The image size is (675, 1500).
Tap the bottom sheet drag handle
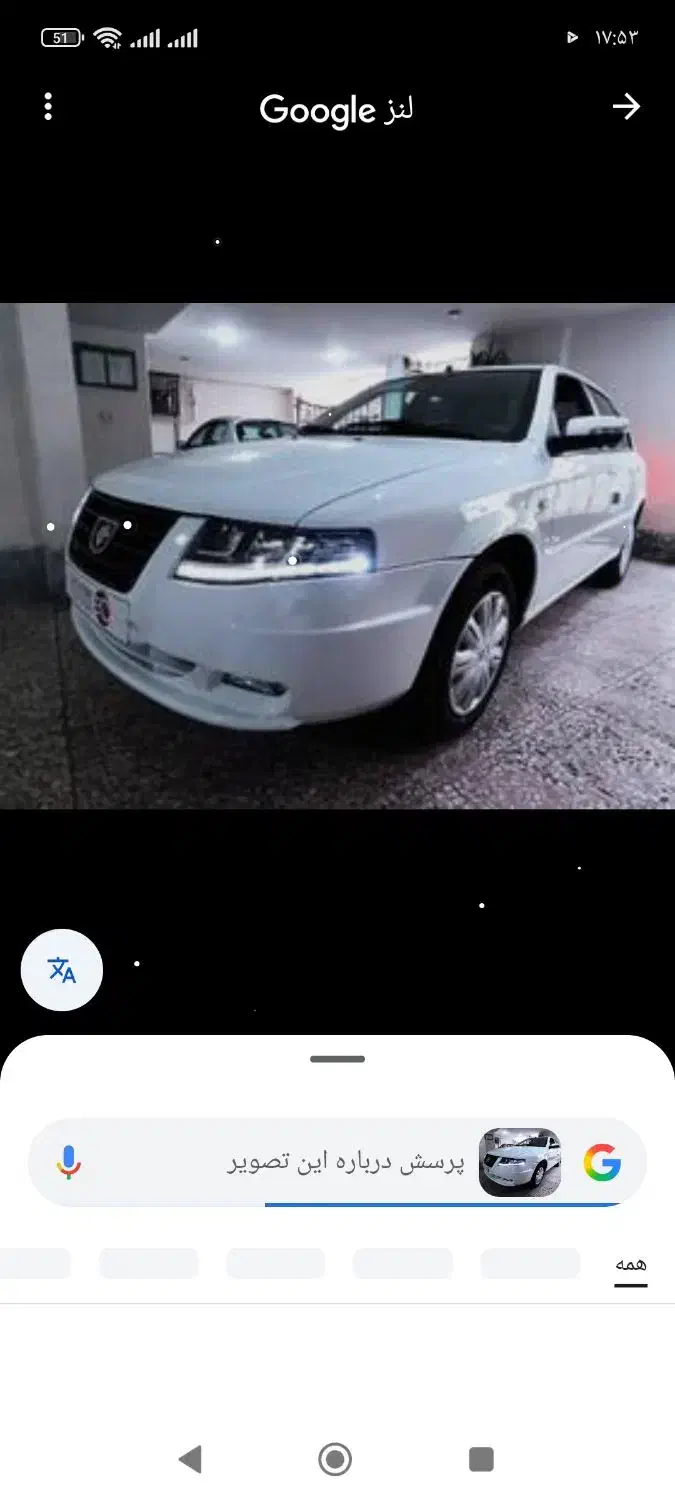click(337, 1059)
